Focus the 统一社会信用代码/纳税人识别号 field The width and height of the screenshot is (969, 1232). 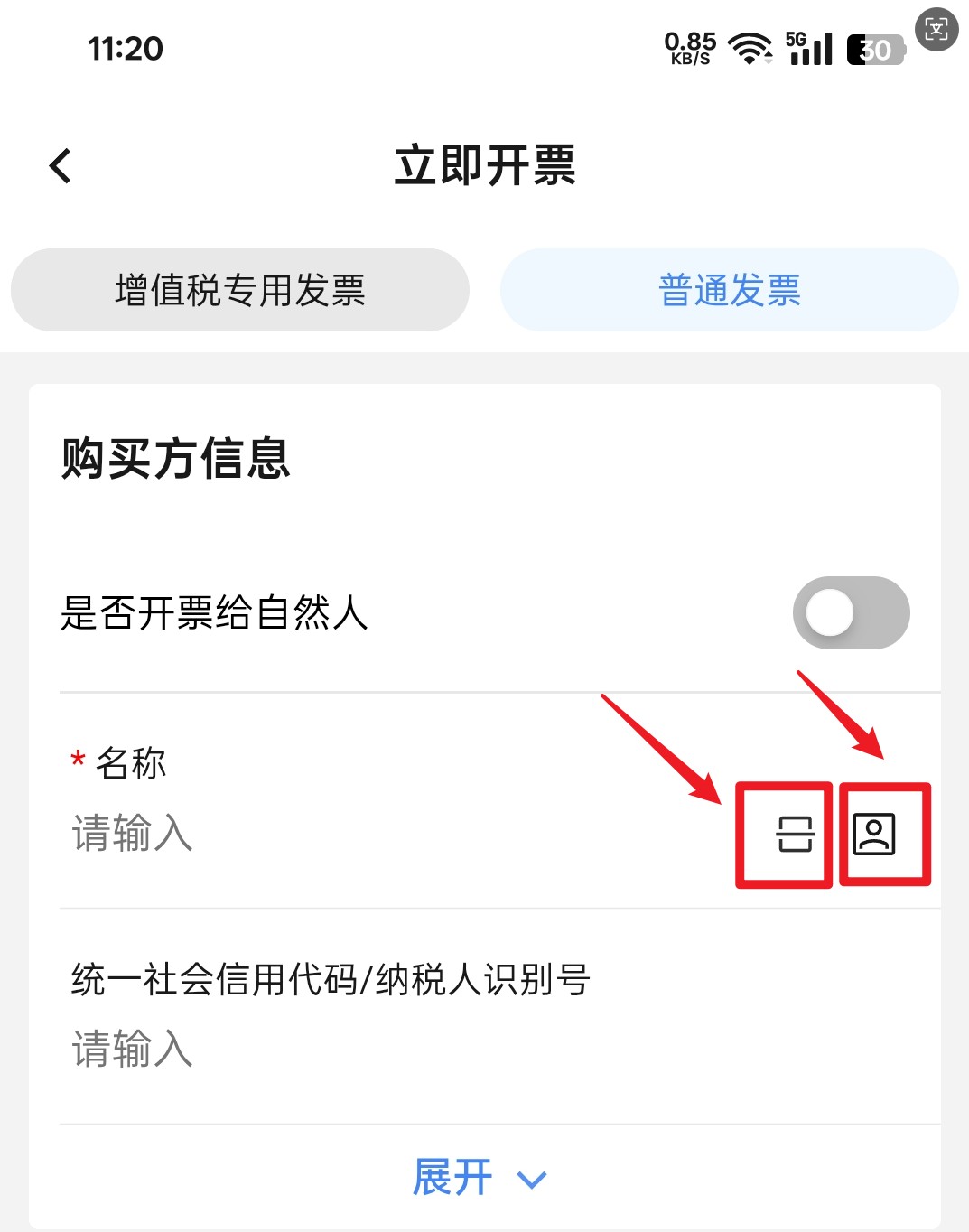(361, 1049)
